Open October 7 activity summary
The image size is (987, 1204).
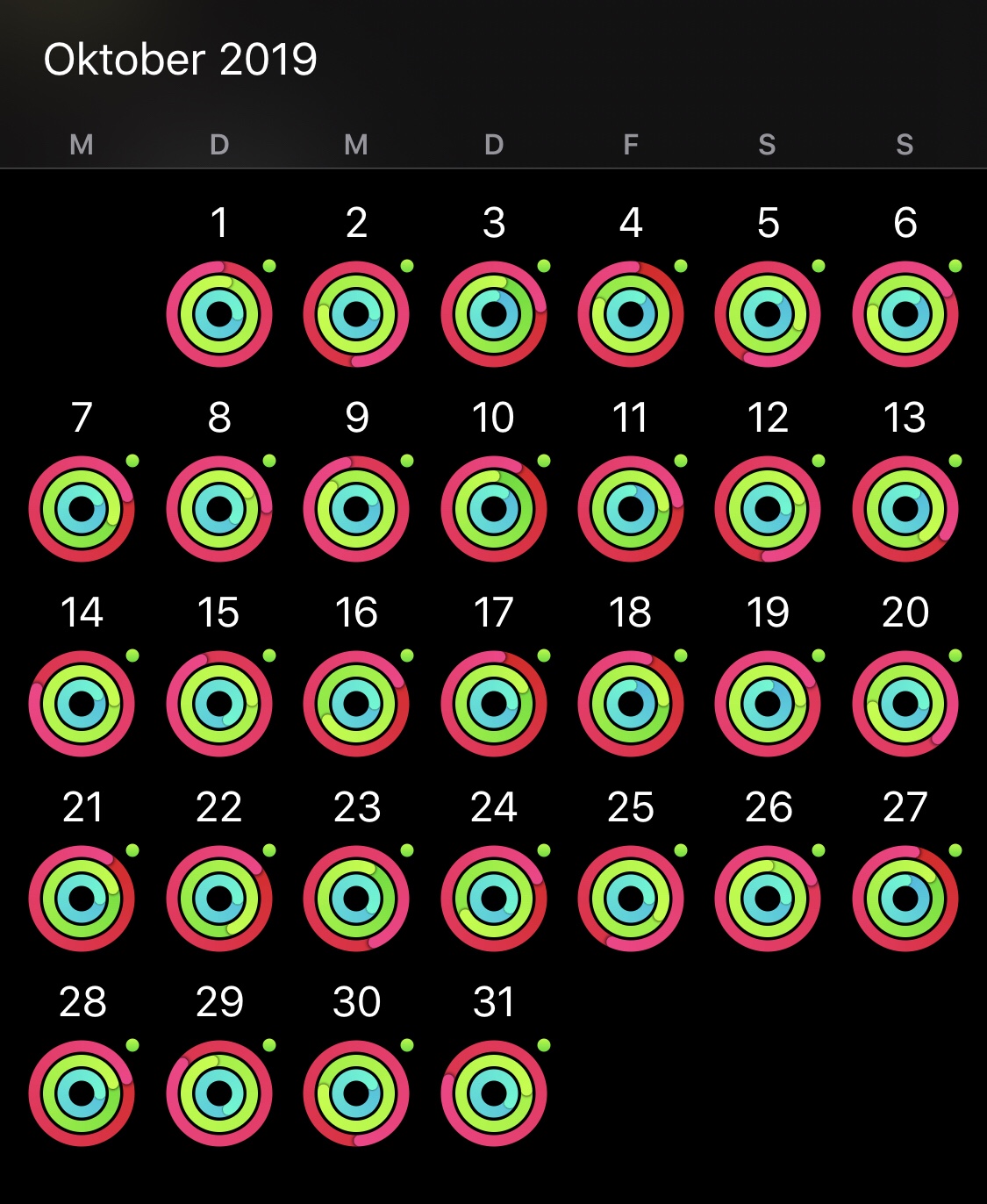(x=82, y=509)
